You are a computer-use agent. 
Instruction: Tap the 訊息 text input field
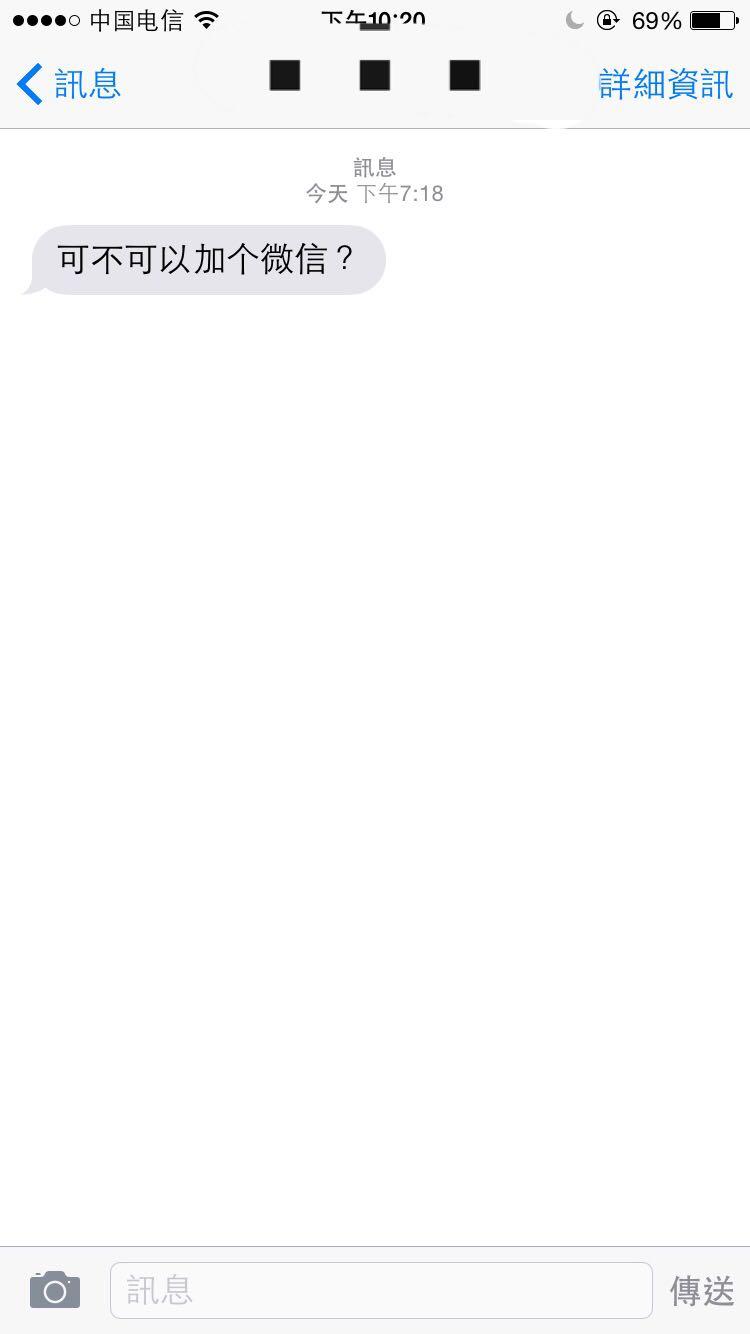(380, 1288)
